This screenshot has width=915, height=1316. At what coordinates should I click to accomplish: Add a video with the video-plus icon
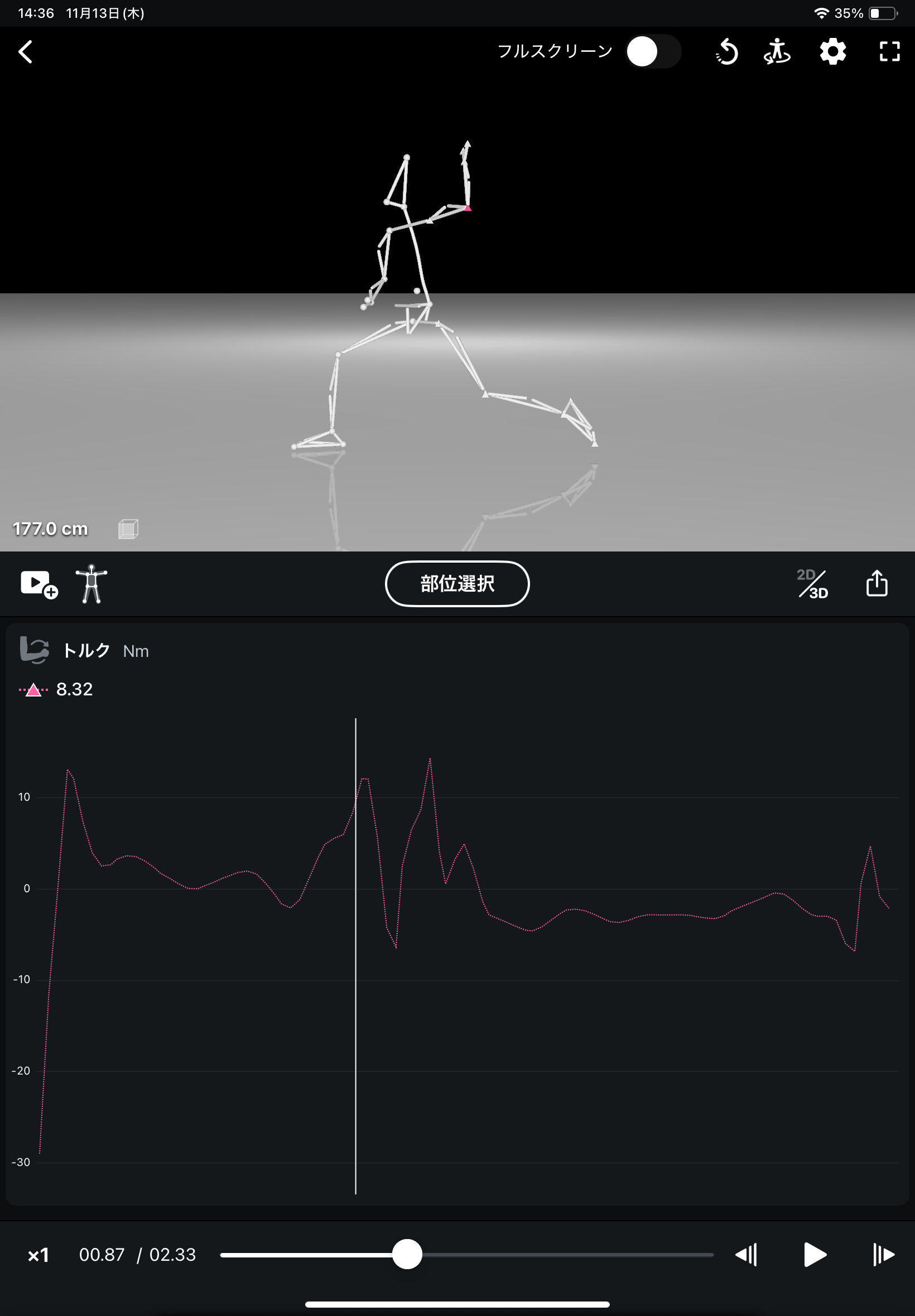coord(38,584)
